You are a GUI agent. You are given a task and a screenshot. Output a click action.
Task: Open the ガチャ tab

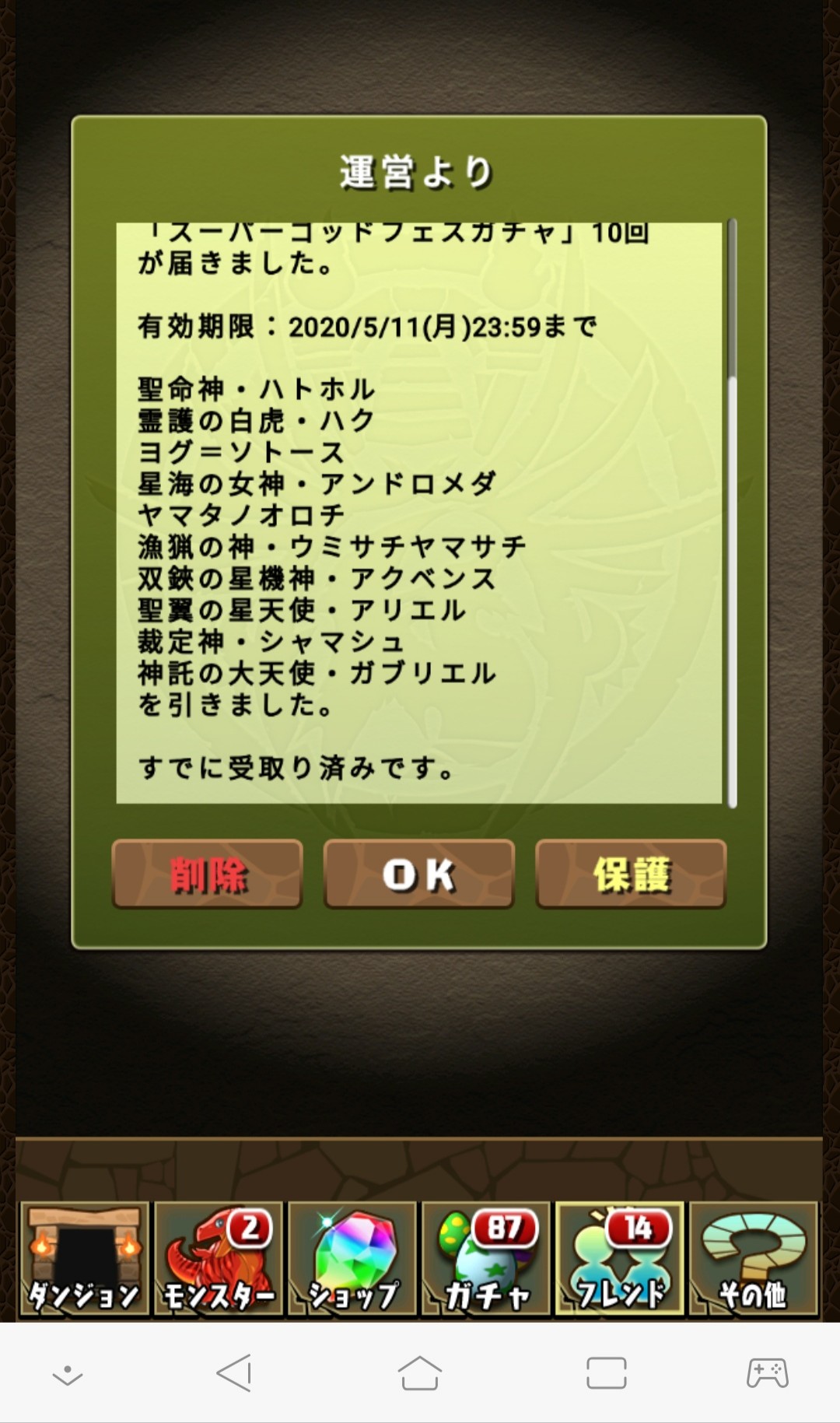click(485, 1259)
